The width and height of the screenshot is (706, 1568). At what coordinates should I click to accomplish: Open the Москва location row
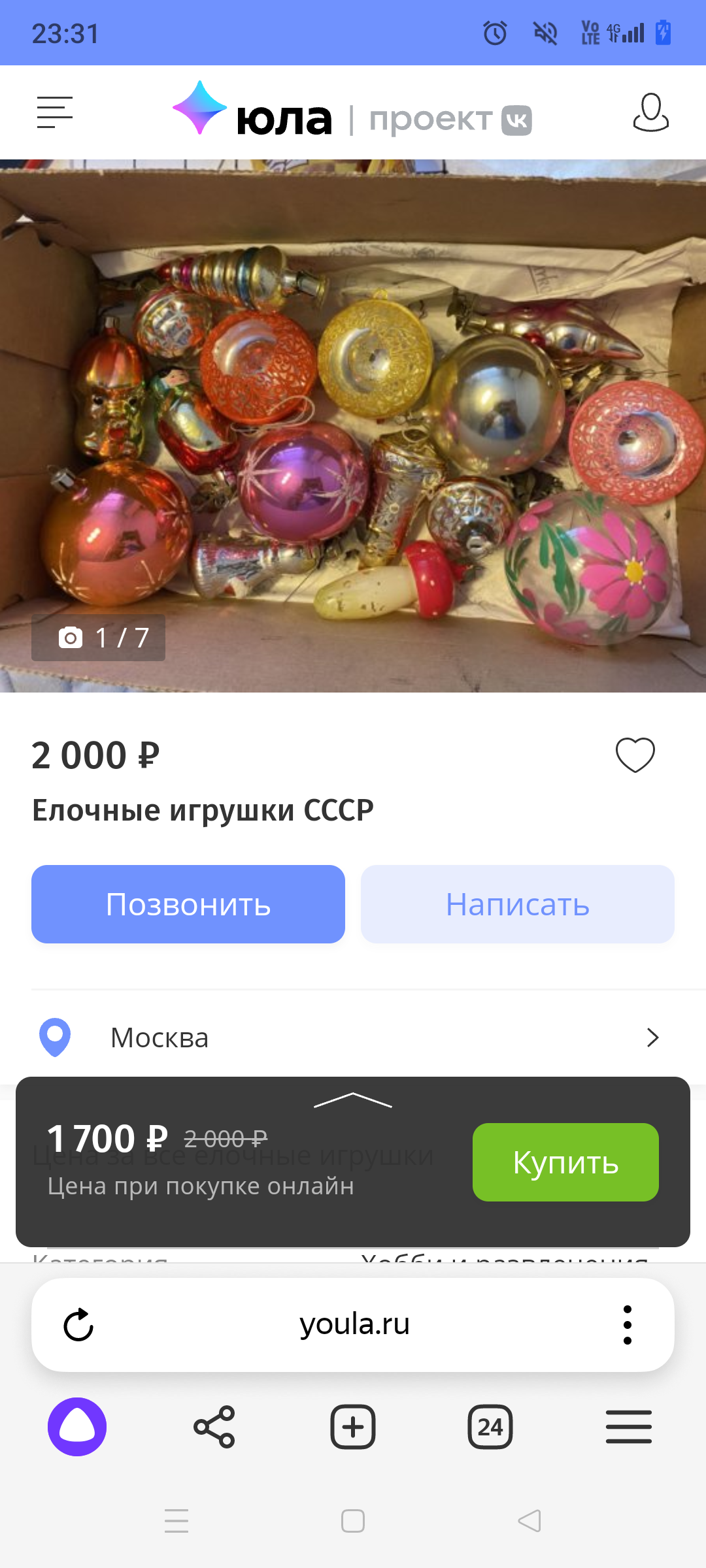[x=353, y=1037]
